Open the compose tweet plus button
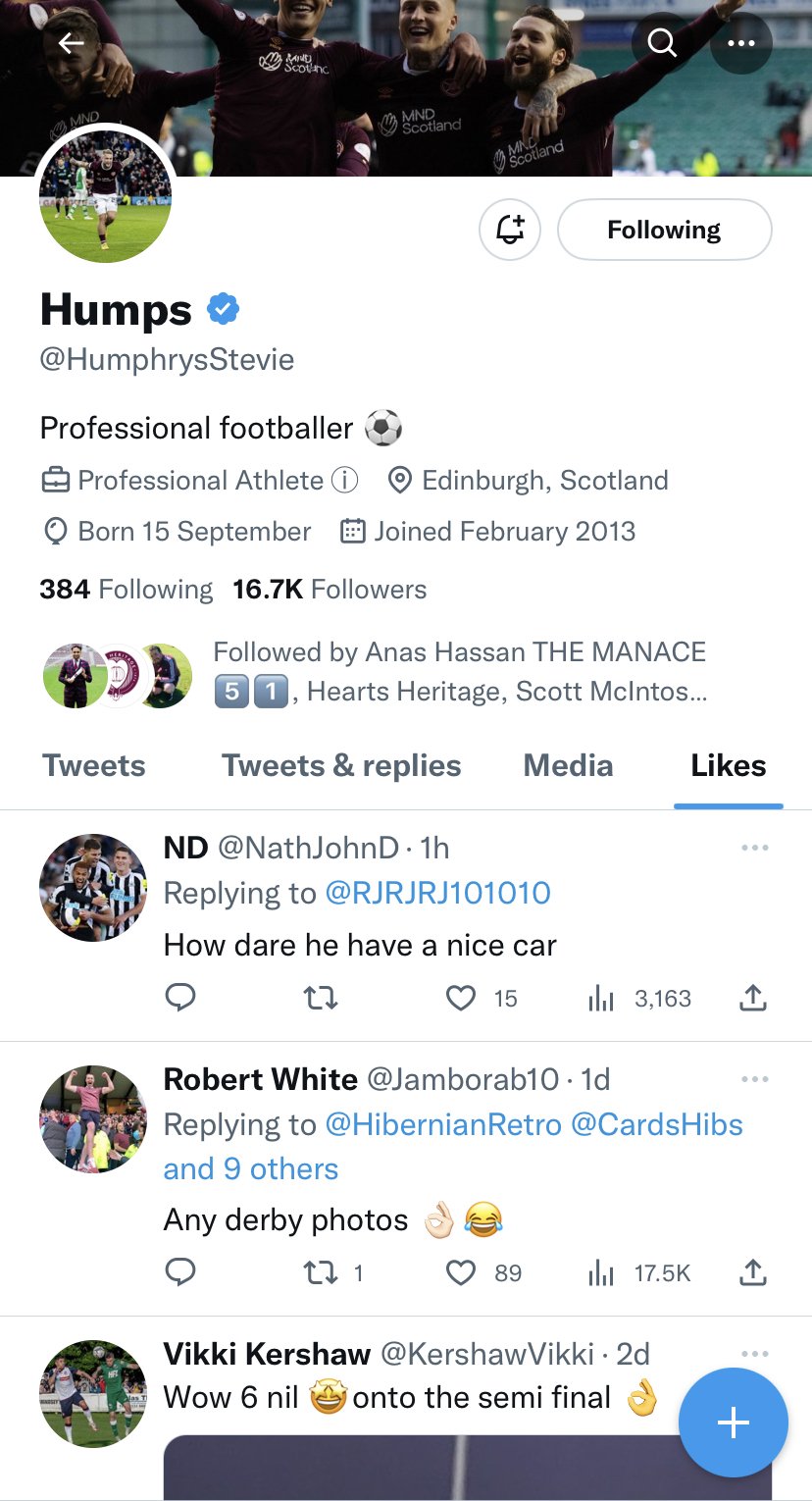Screen dimensions: 812x1501 click(x=733, y=1423)
